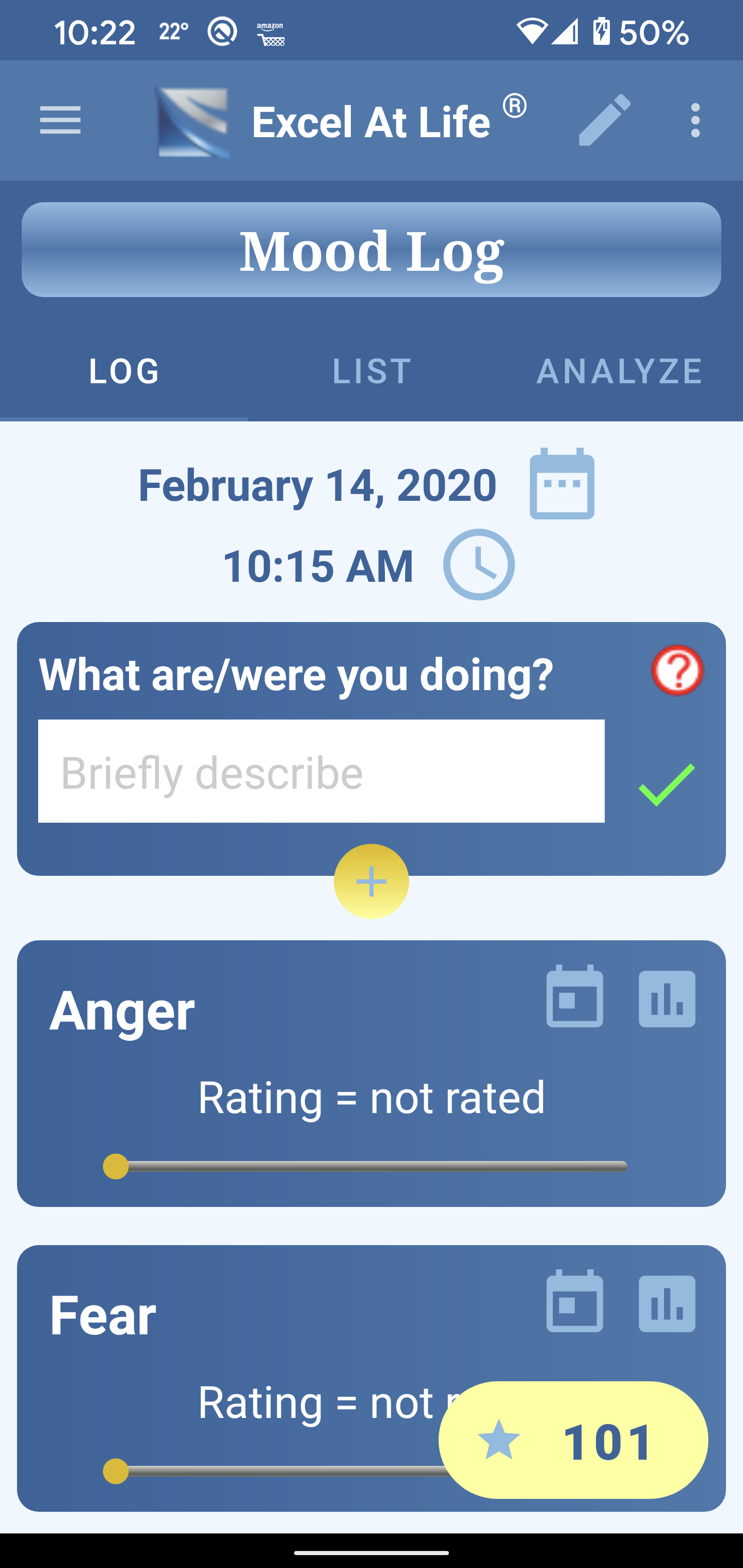Open the hamburger navigation drawer
This screenshot has height=1568, width=743.
coord(60,120)
